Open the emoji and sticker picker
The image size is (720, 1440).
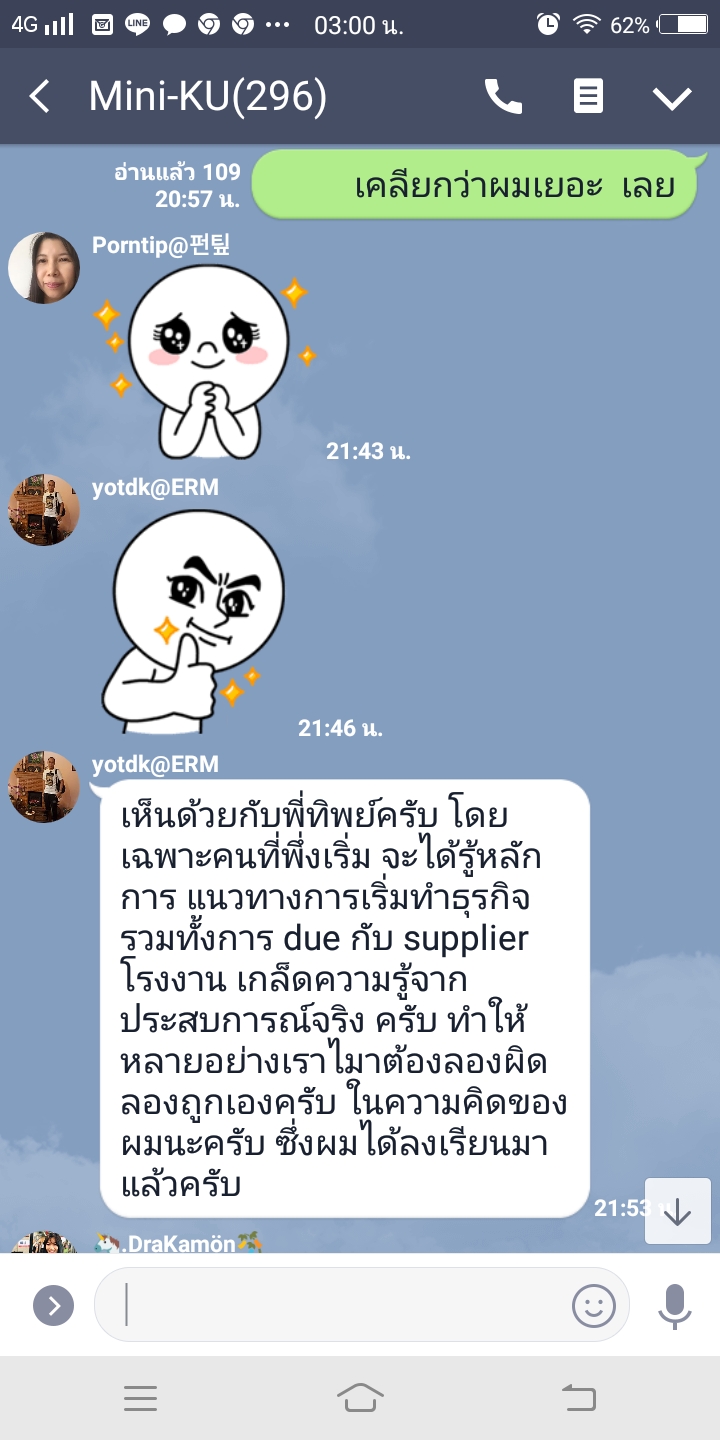pos(593,1305)
